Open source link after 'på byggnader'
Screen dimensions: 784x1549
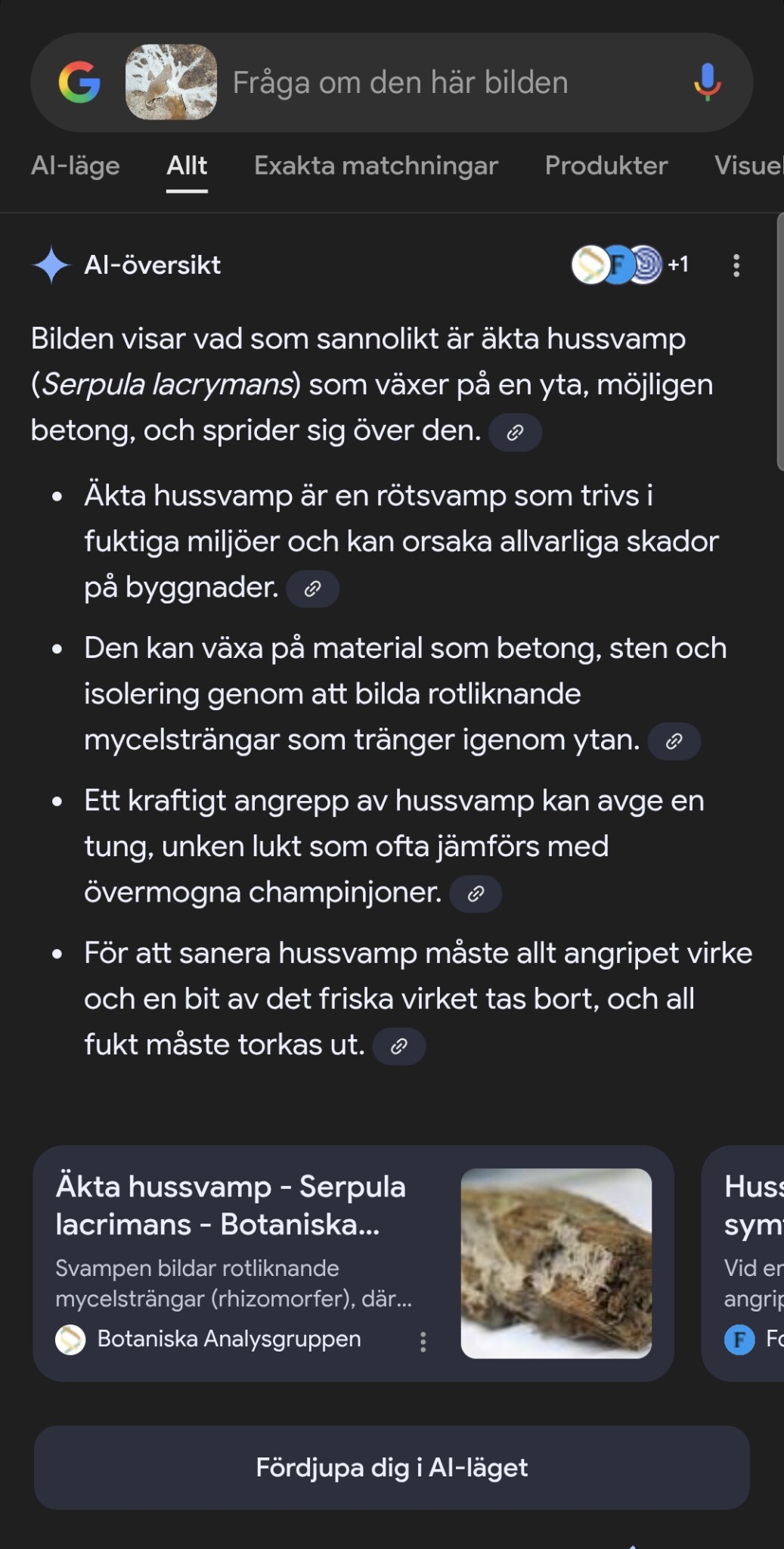(x=312, y=589)
